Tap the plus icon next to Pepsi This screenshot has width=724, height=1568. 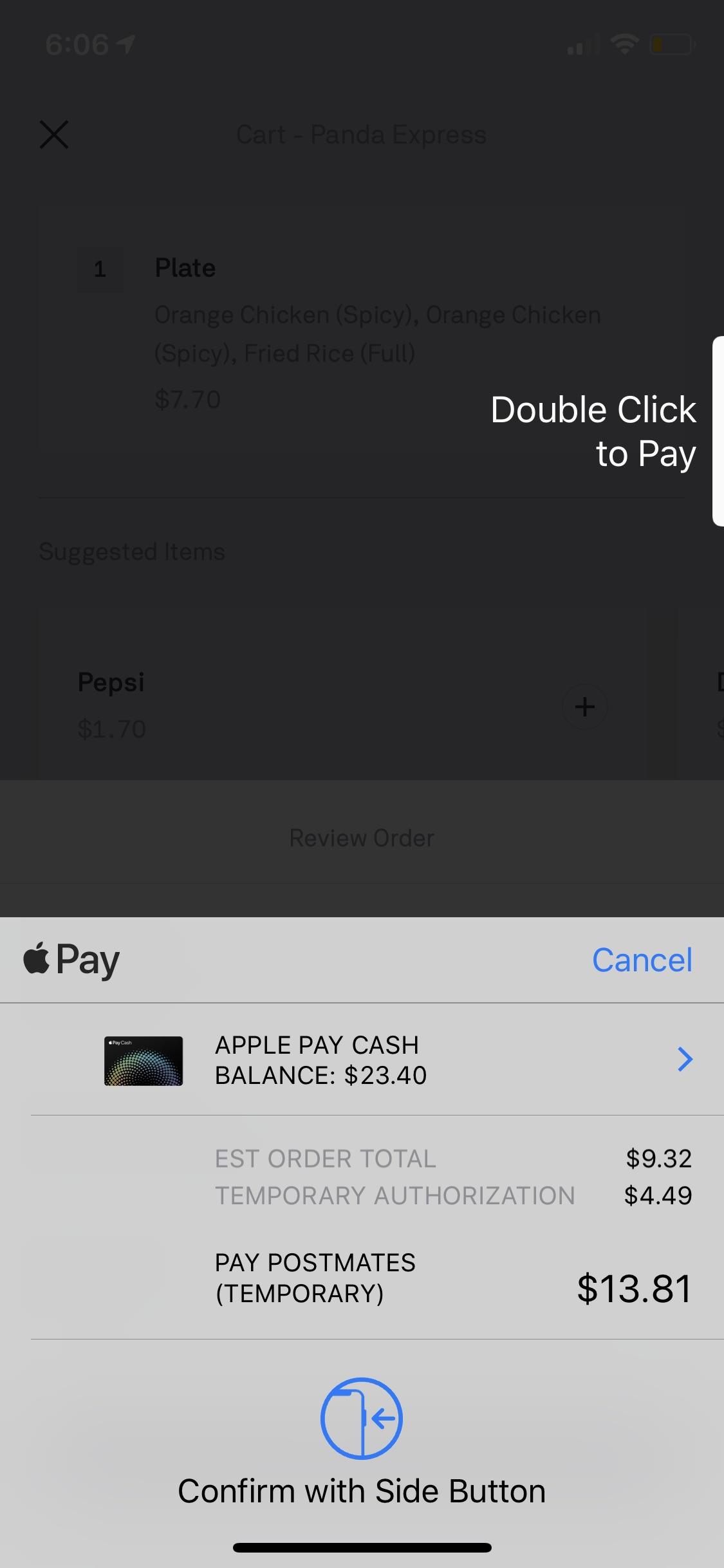tap(584, 706)
